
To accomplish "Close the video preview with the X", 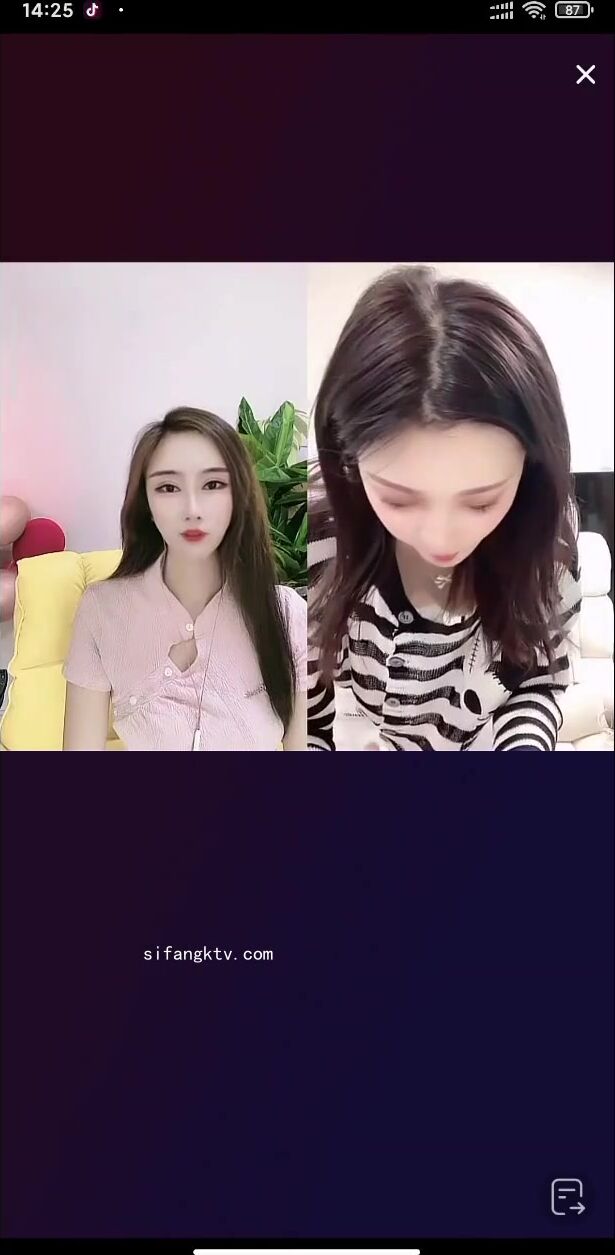I will [x=585, y=75].
